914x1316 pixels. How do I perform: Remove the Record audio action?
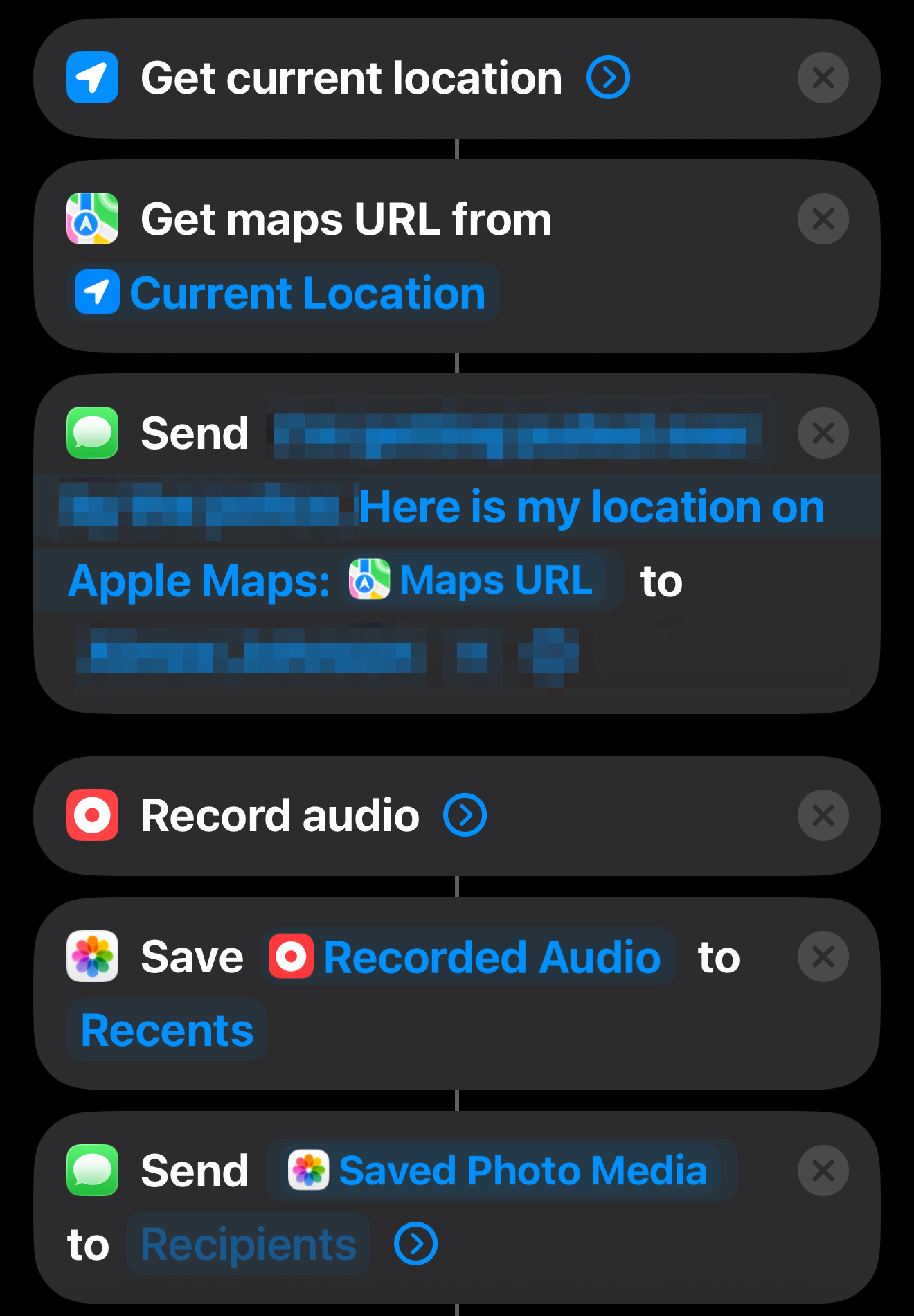pyautogui.click(x=823, y=815)
